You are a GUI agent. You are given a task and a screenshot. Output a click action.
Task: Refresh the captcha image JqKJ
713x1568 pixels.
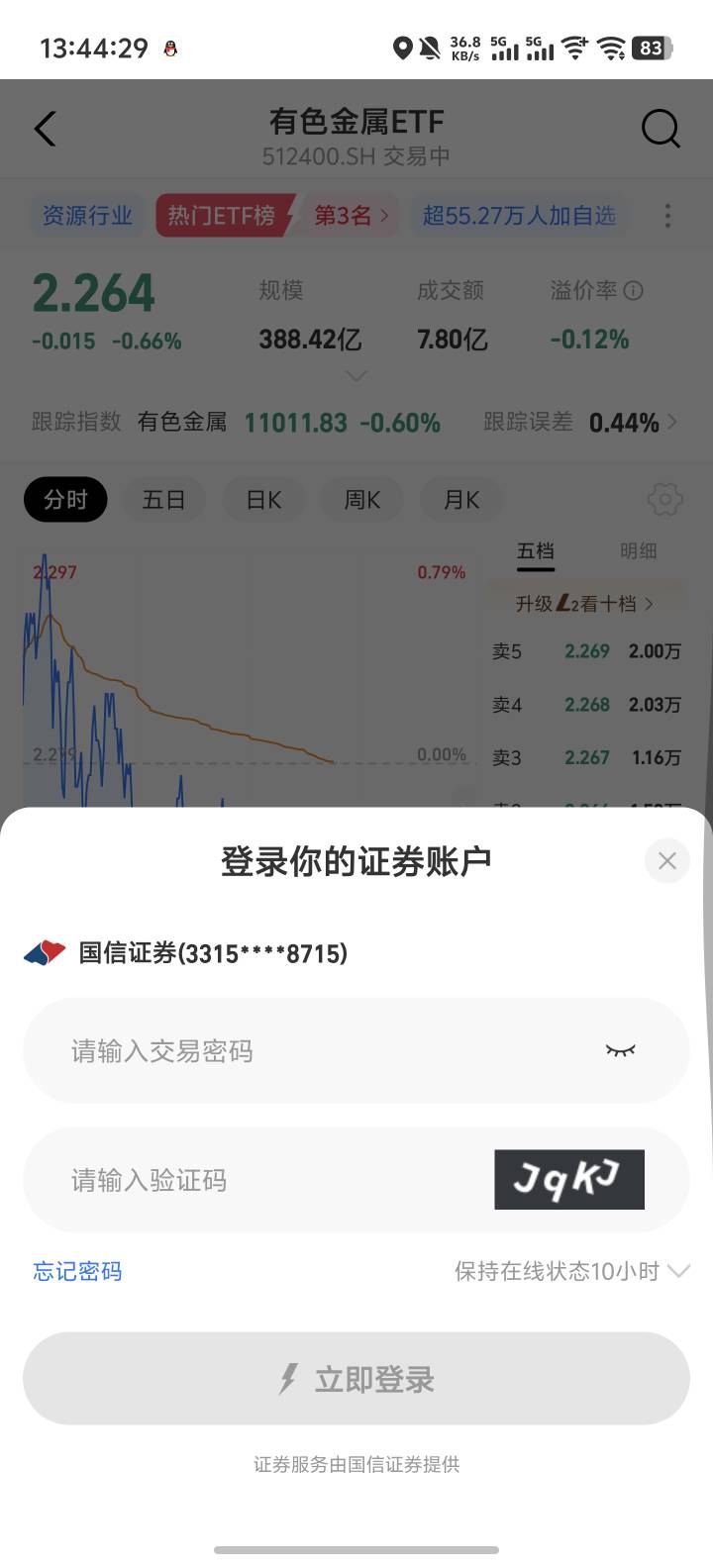pyautogui.click(x=569, y=1179)
